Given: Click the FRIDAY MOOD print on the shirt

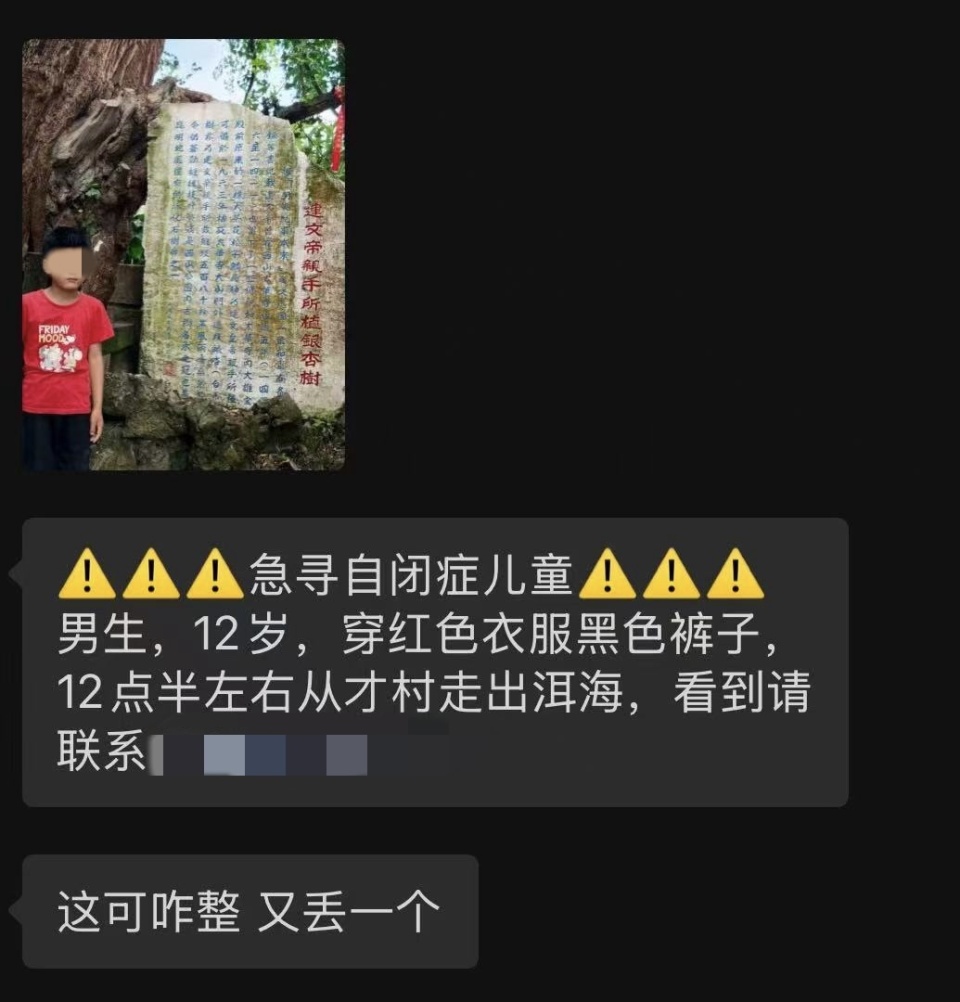Looking at the screenshot, I should click(x=55, y=332).
